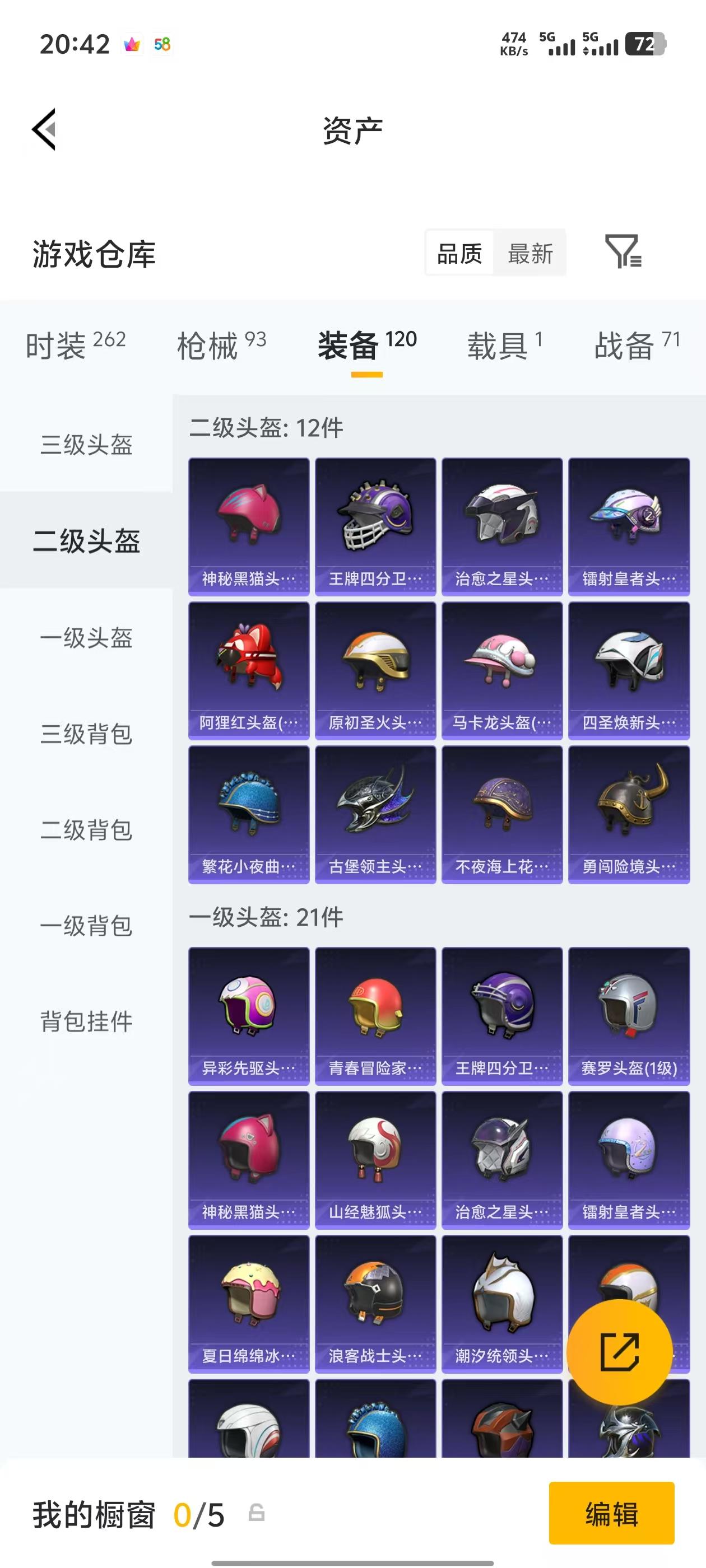This screenshot has height=1568, width=706.
Task: Select the 夏日绵绵冰 ice cream helmet
Action: 249,1305
